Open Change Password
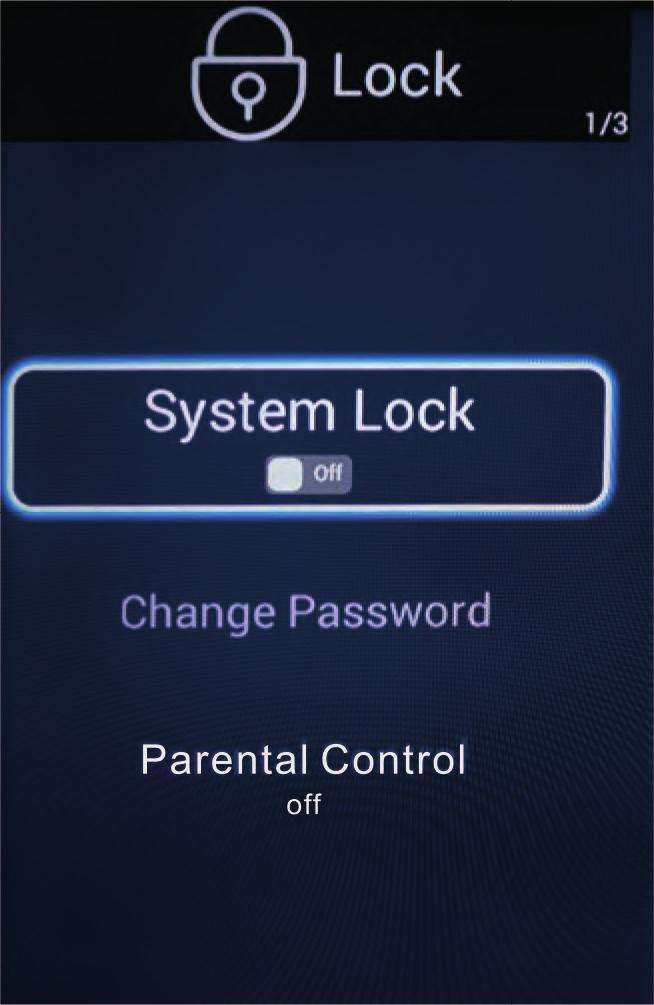Screen dimensions: 654x1005 coord(305,610)
